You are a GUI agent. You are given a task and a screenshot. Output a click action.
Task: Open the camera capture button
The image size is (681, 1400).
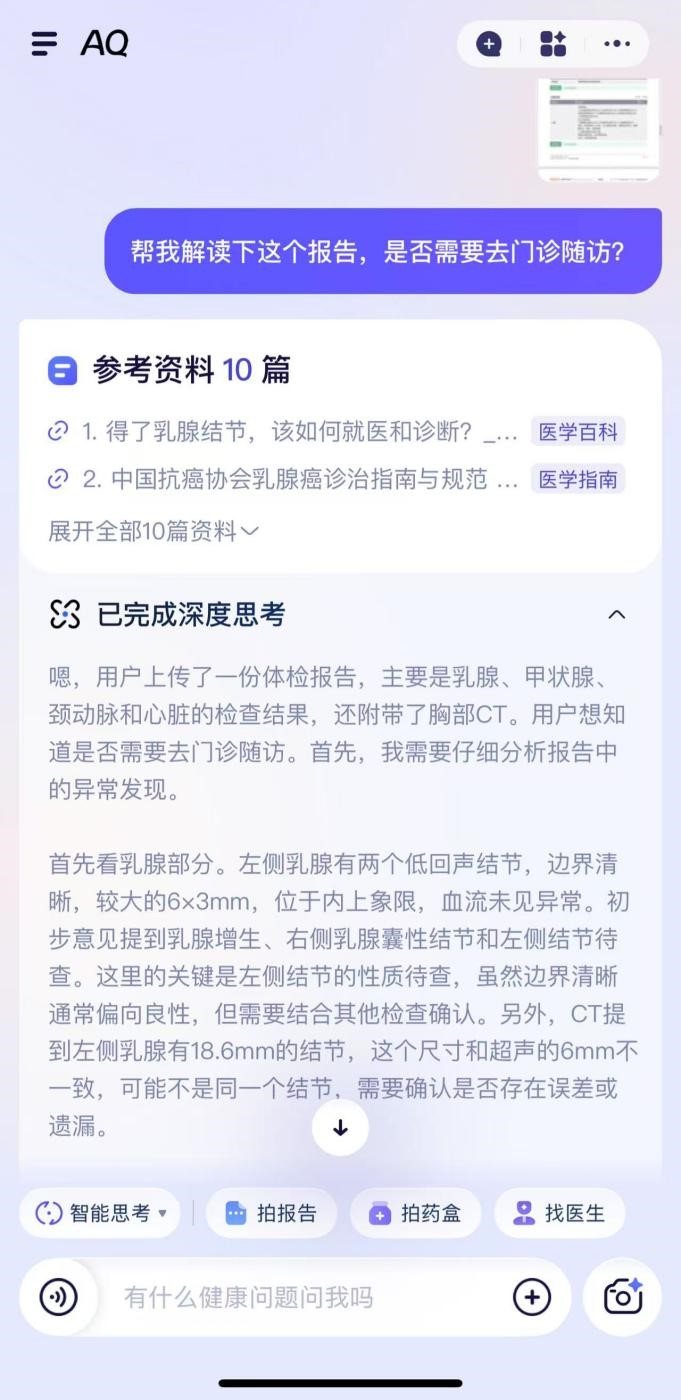click(x=622, y=1297)
